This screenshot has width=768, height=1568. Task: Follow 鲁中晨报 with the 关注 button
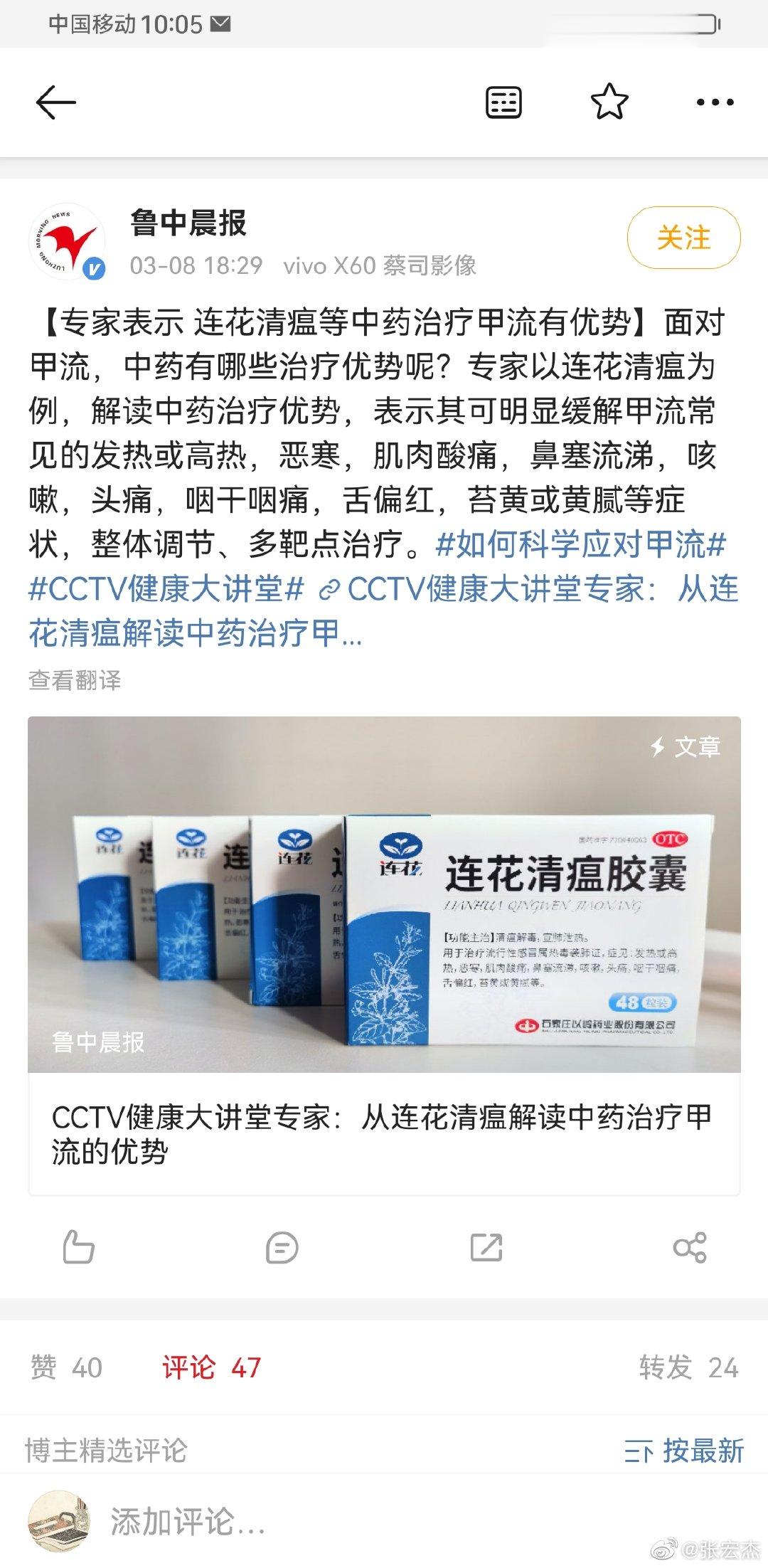(x=683, y=238)
